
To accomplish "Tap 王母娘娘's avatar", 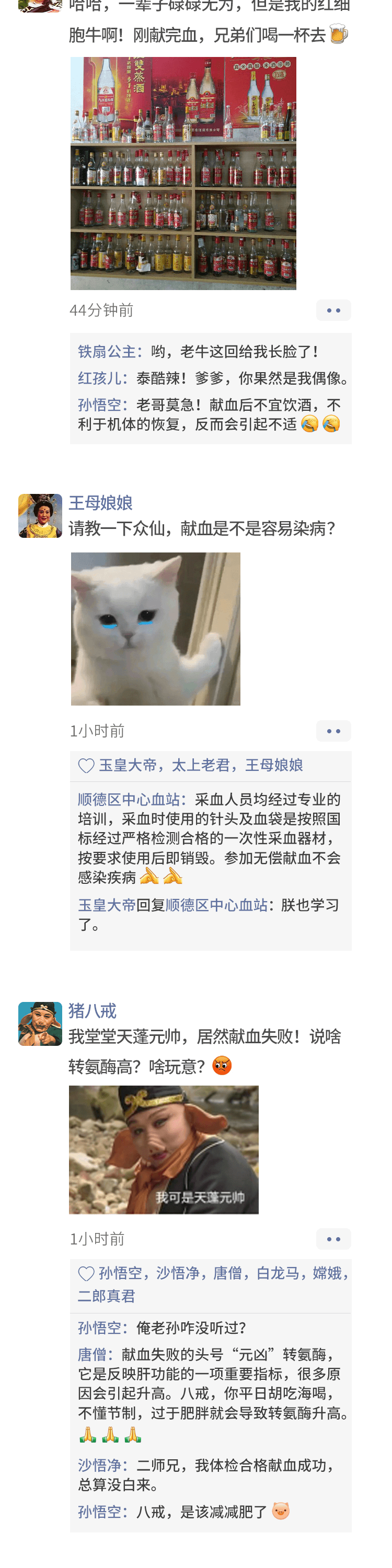I will click(40, 515).
